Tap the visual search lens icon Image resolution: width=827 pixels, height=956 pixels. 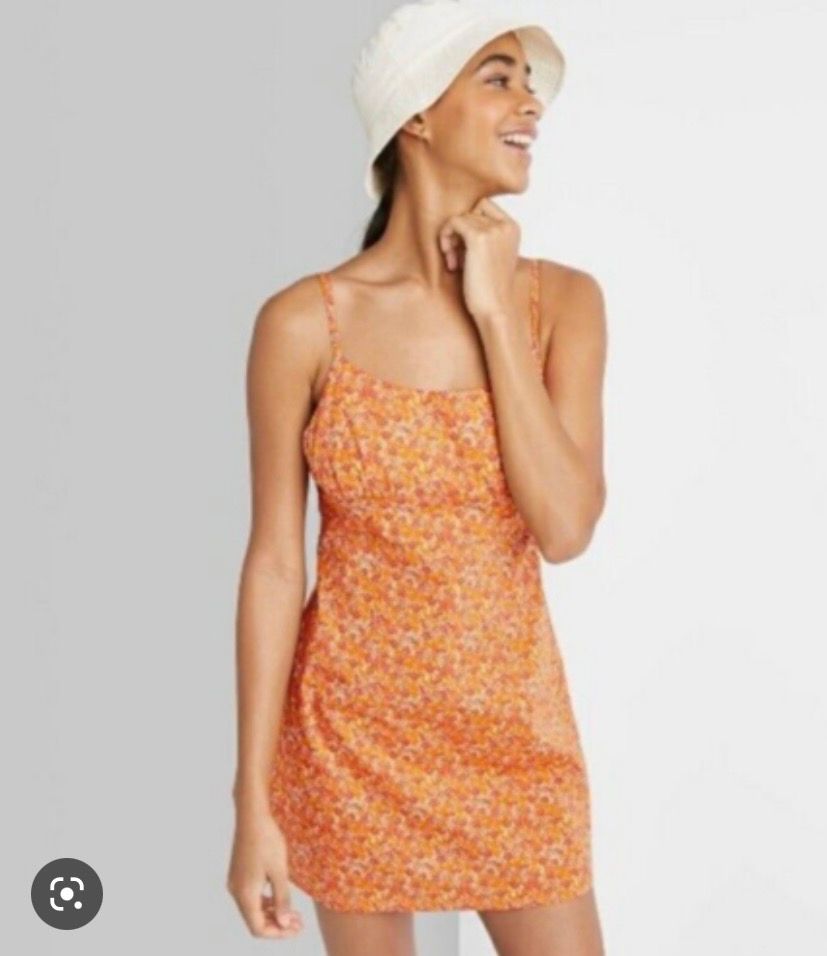[x=67, y=893]
